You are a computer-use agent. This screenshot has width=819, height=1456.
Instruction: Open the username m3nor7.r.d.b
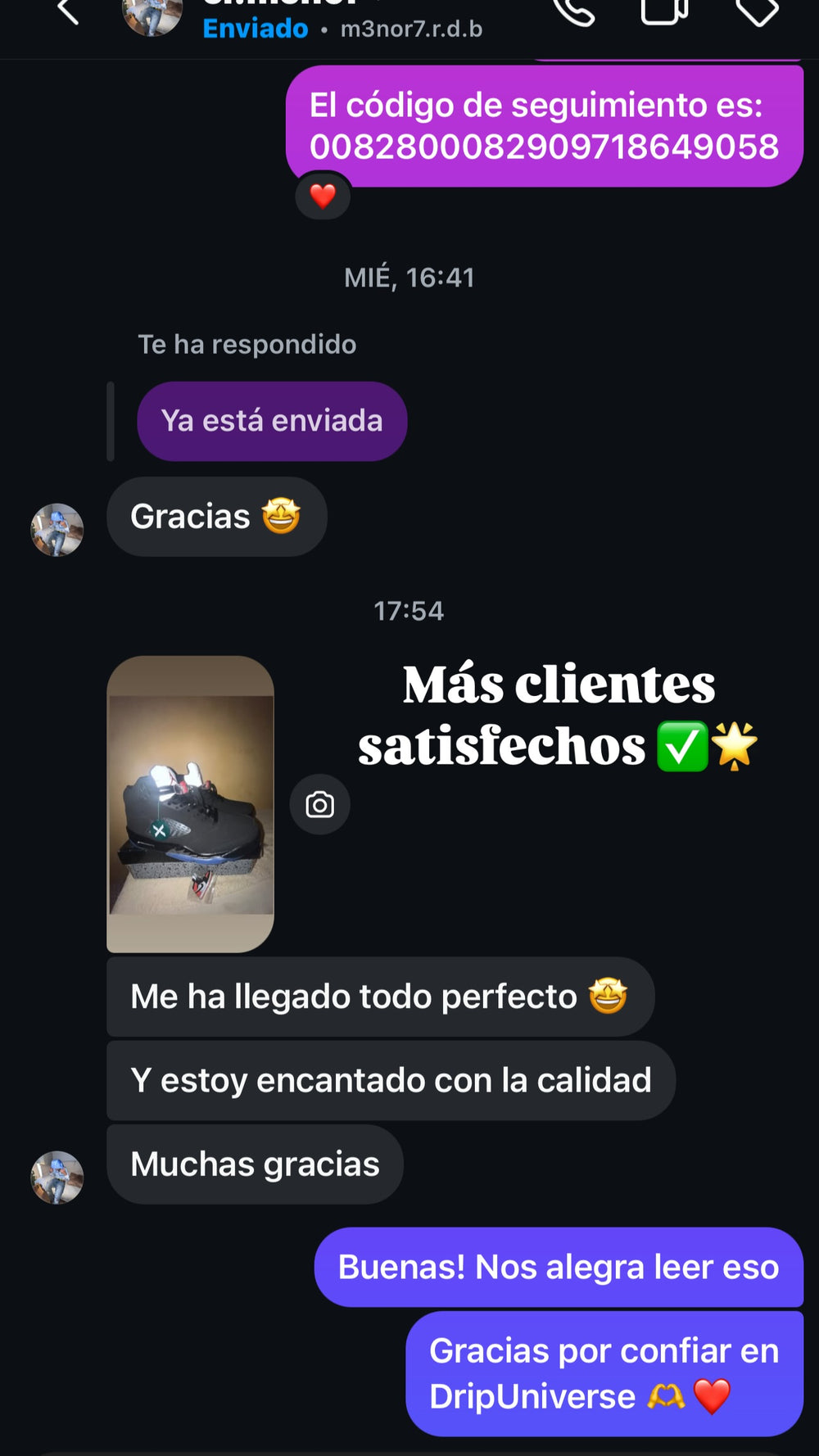point(409,29)
